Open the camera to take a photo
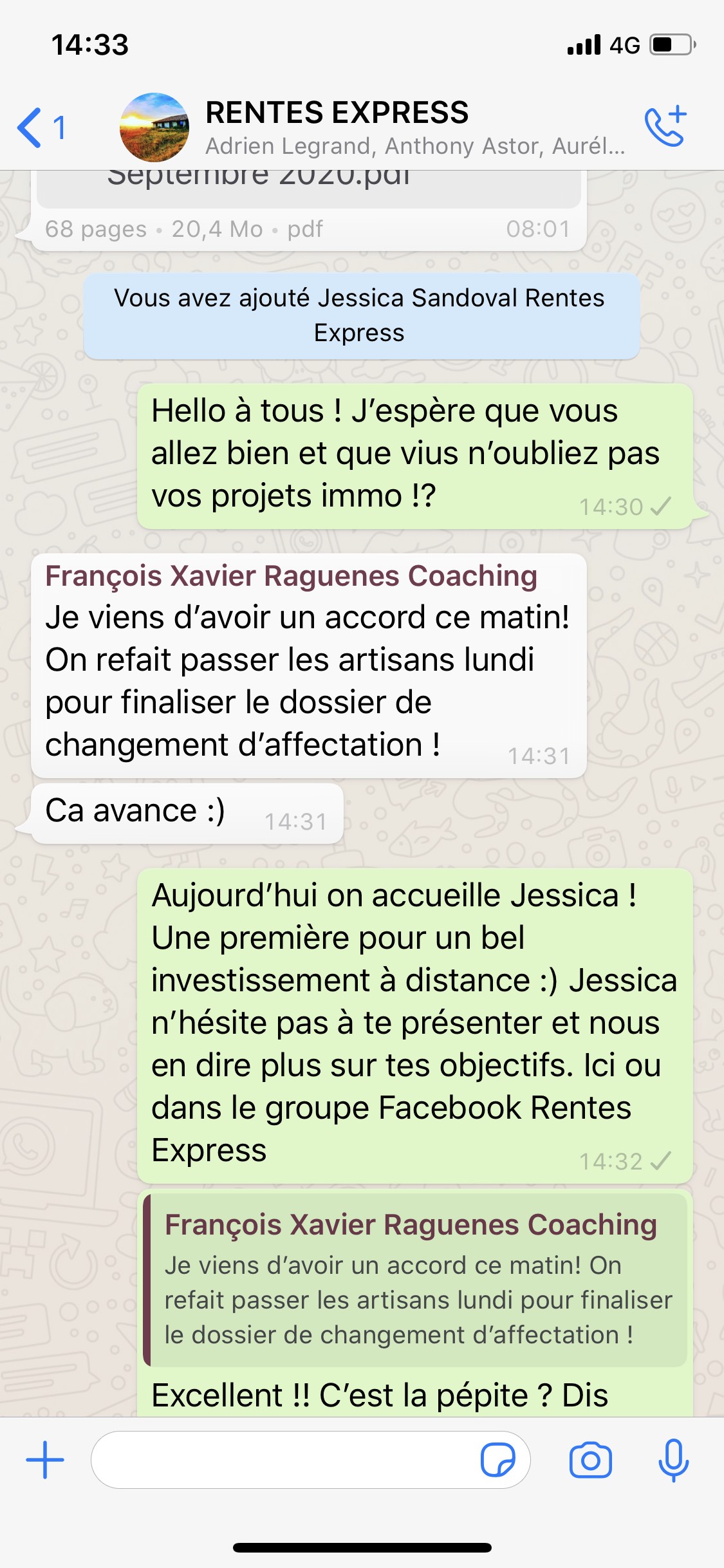The image size is (724, 1568). 590,1460
